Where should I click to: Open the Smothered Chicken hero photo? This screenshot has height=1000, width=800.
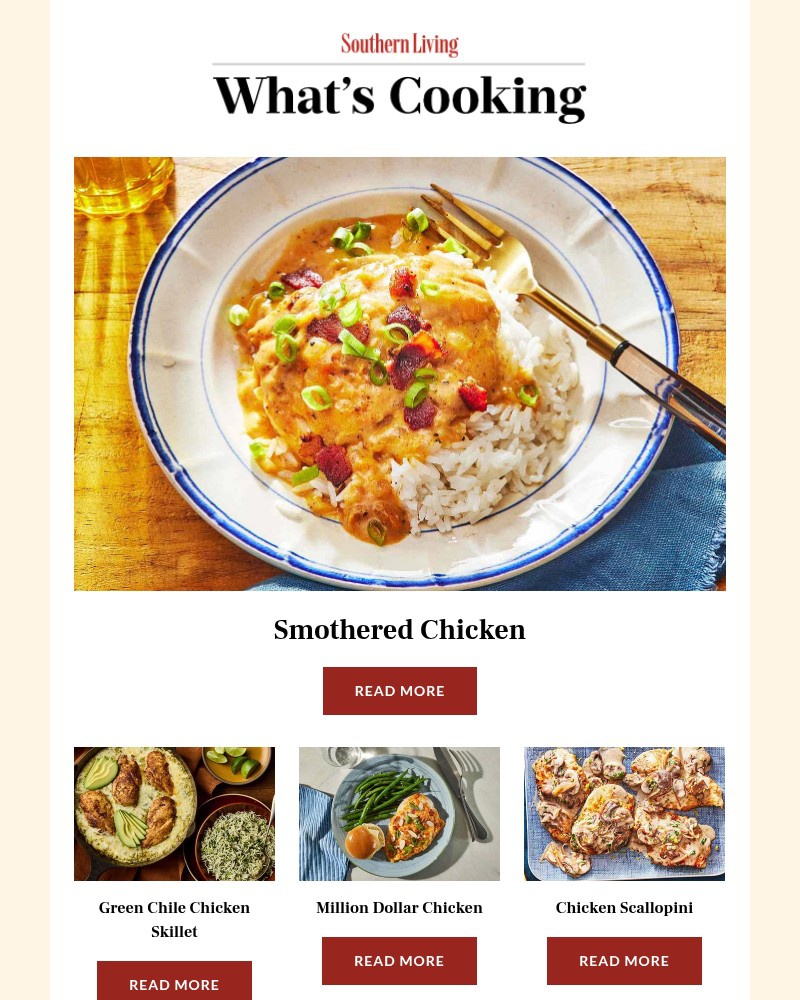point(400,374)
